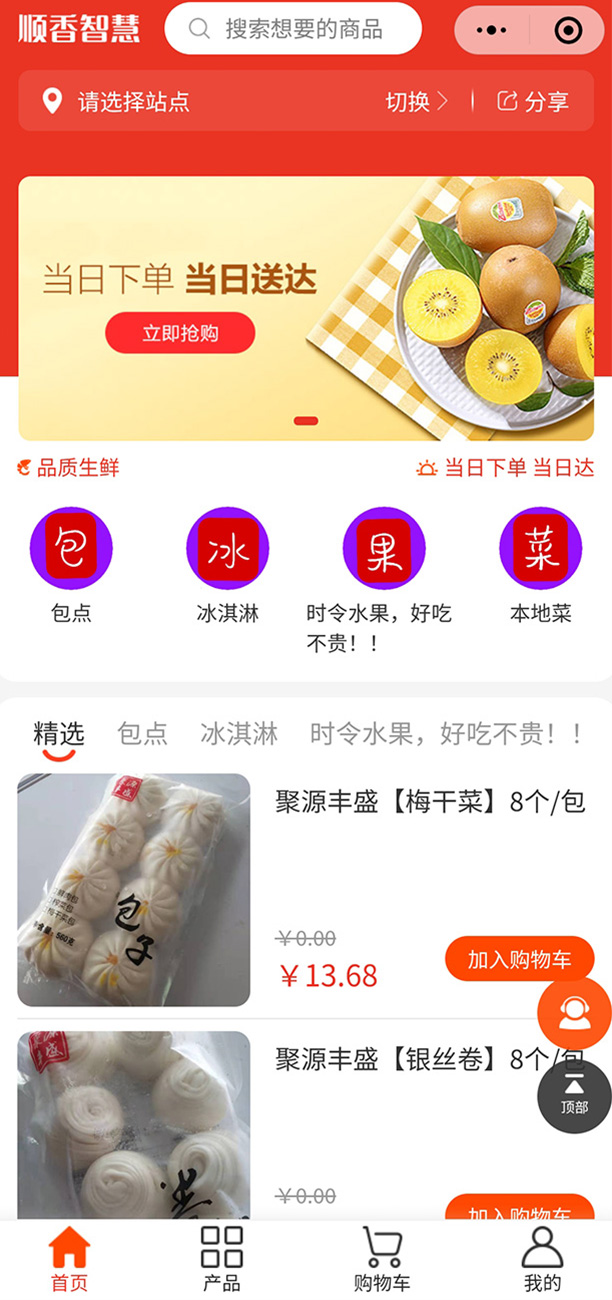This screenshot has width=612, height=1300.
Task: Go to the 产品 tab
Action: click(x=221, y=1259)
